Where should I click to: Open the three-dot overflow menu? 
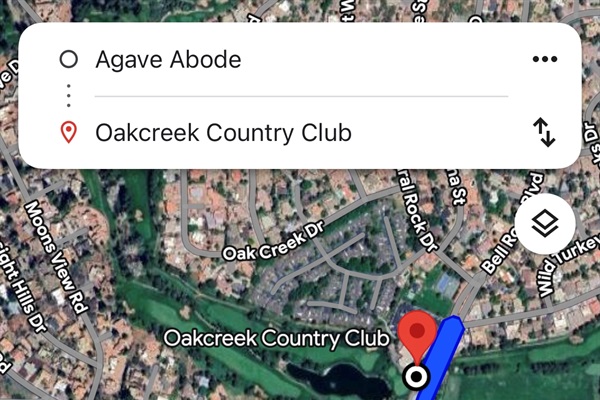pos(544,60)
